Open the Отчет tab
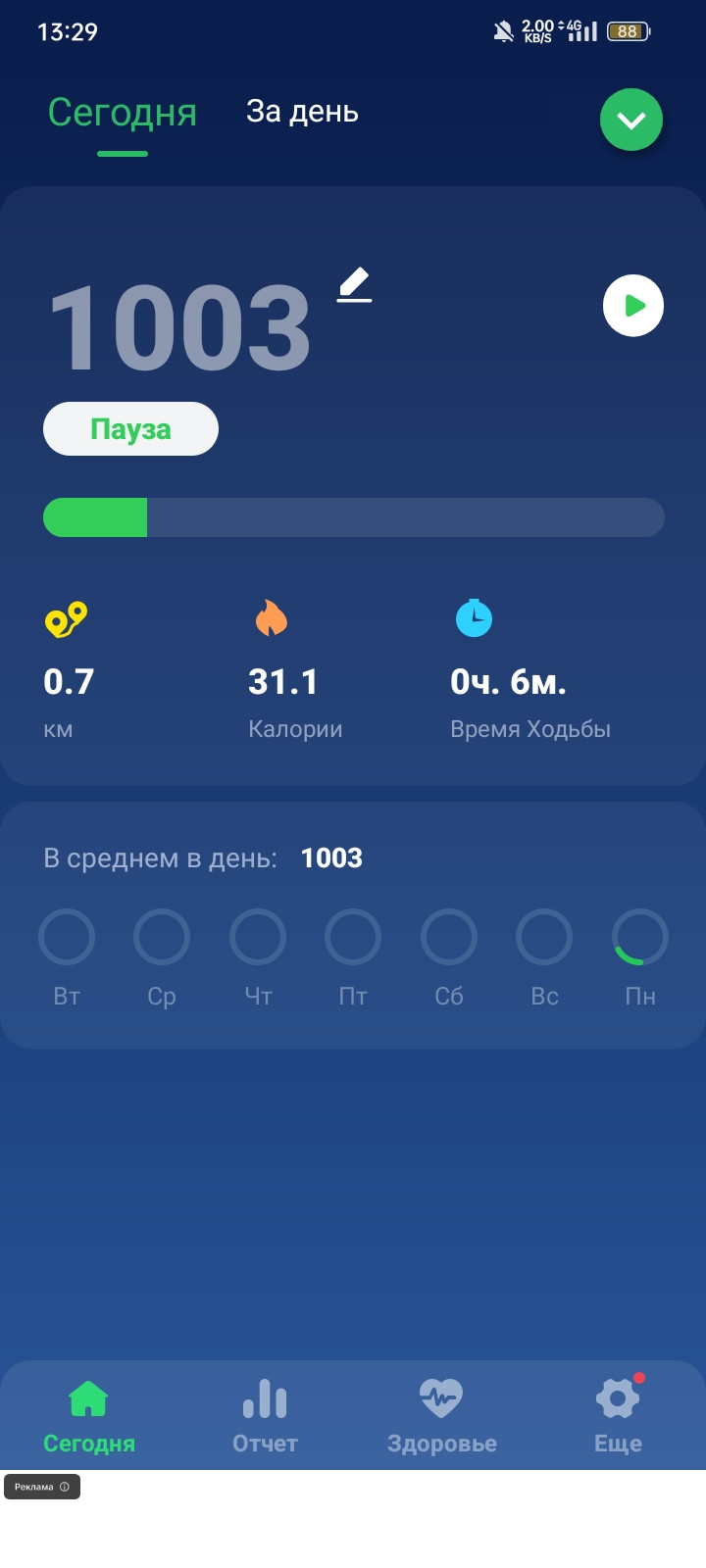706x1568 pixels. (x=265, y=1416)
